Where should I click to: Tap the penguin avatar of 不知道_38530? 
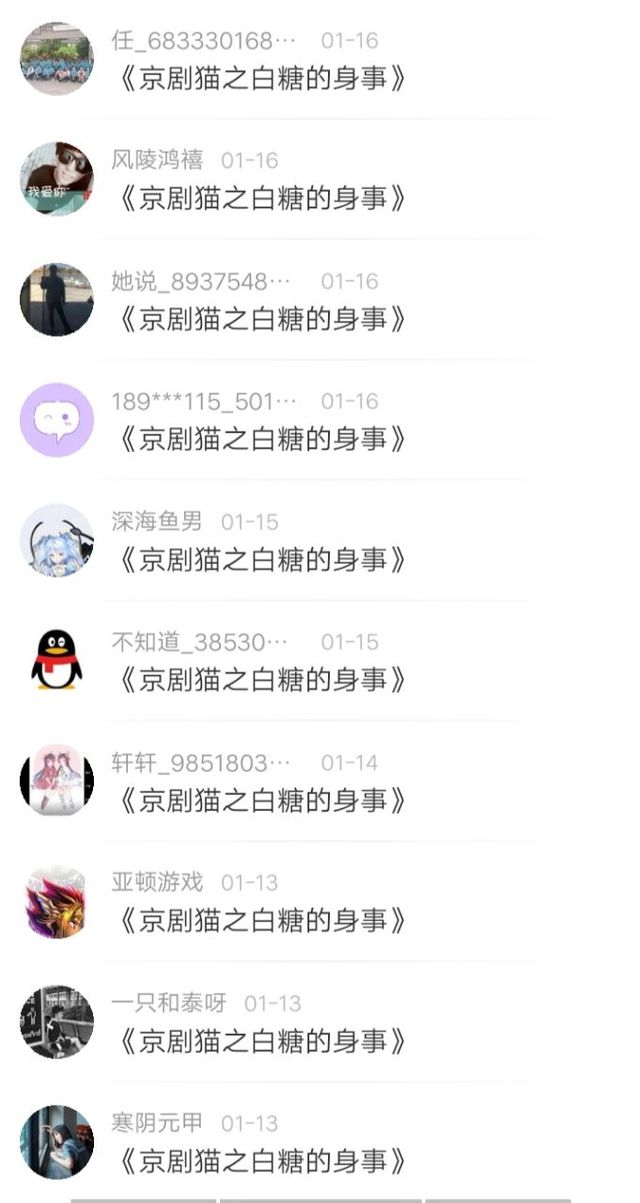[x=57, y=661]
